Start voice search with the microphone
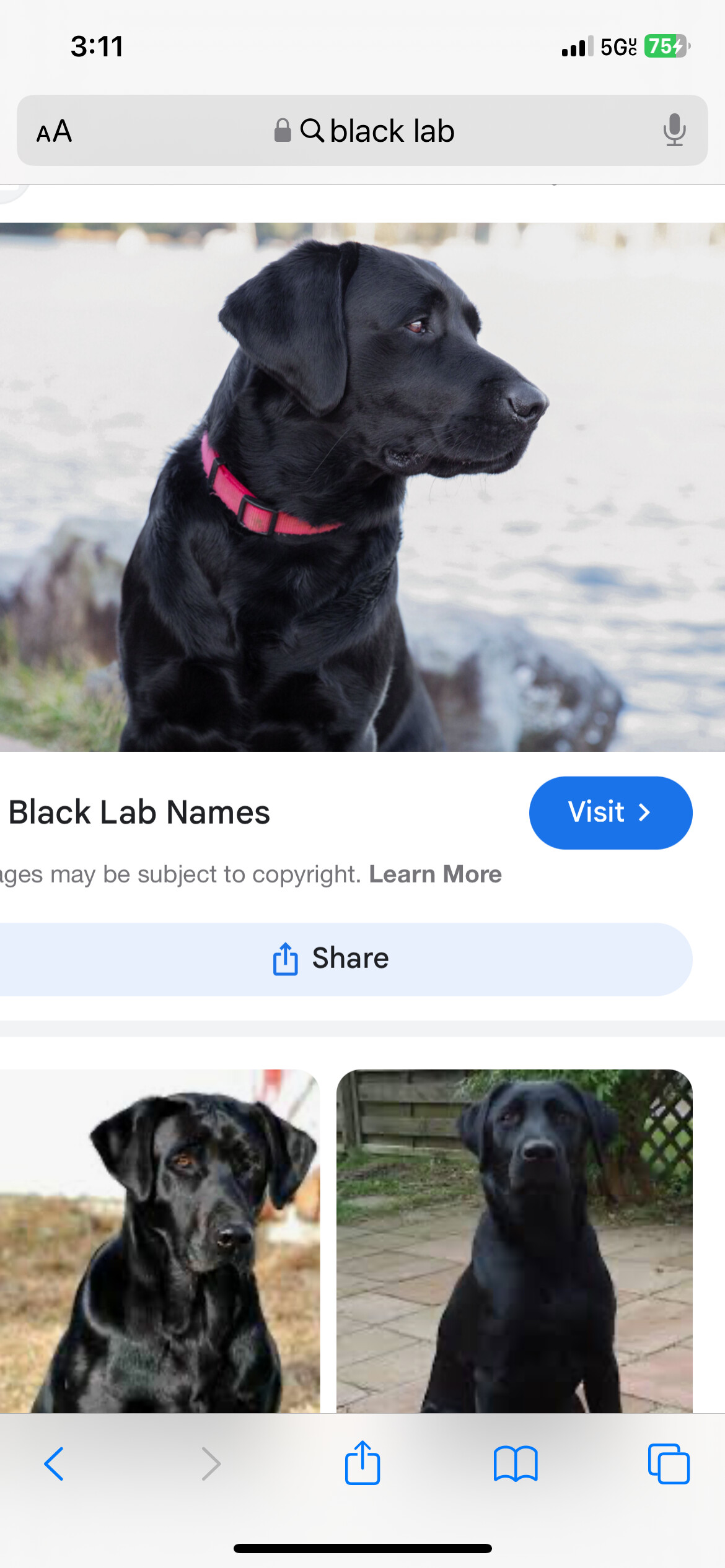This screenshot has height=1568, width=725. point(674,131)
